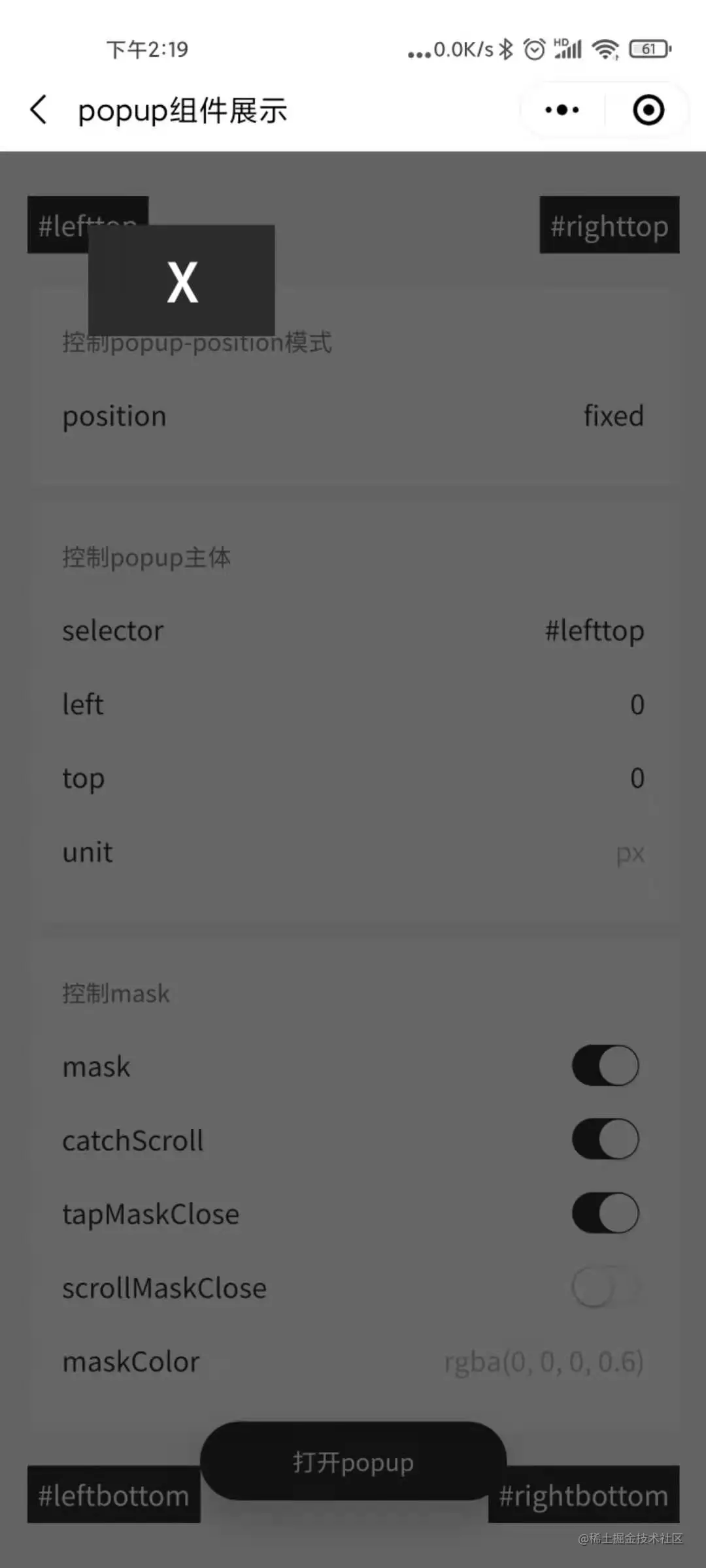Tap the 打开popup button
706x1568 pixels.
[353, 1462]
